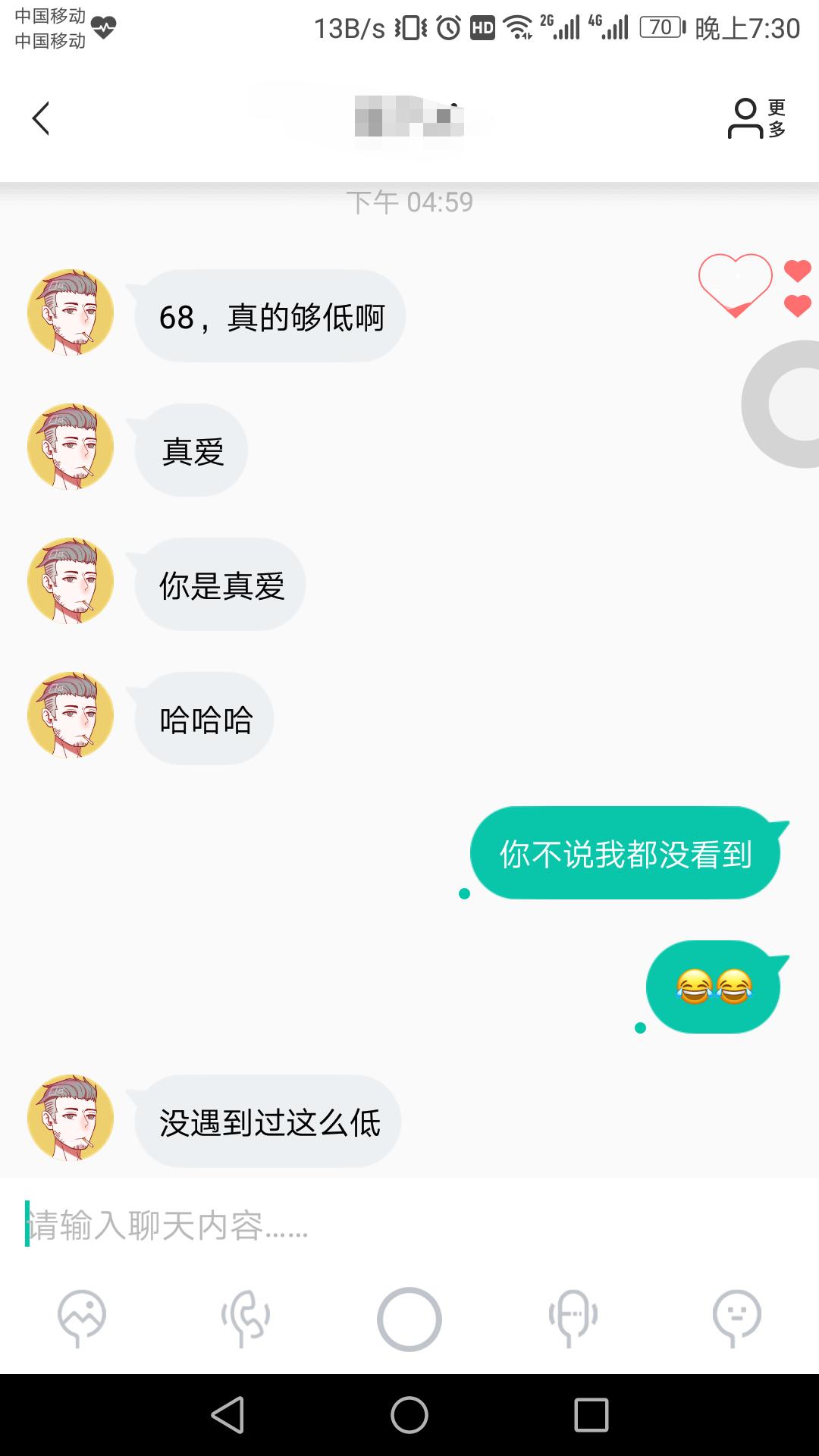Tap the Android home button
The width and height of the screenshot is (819, 1456).
(409, 1415)
